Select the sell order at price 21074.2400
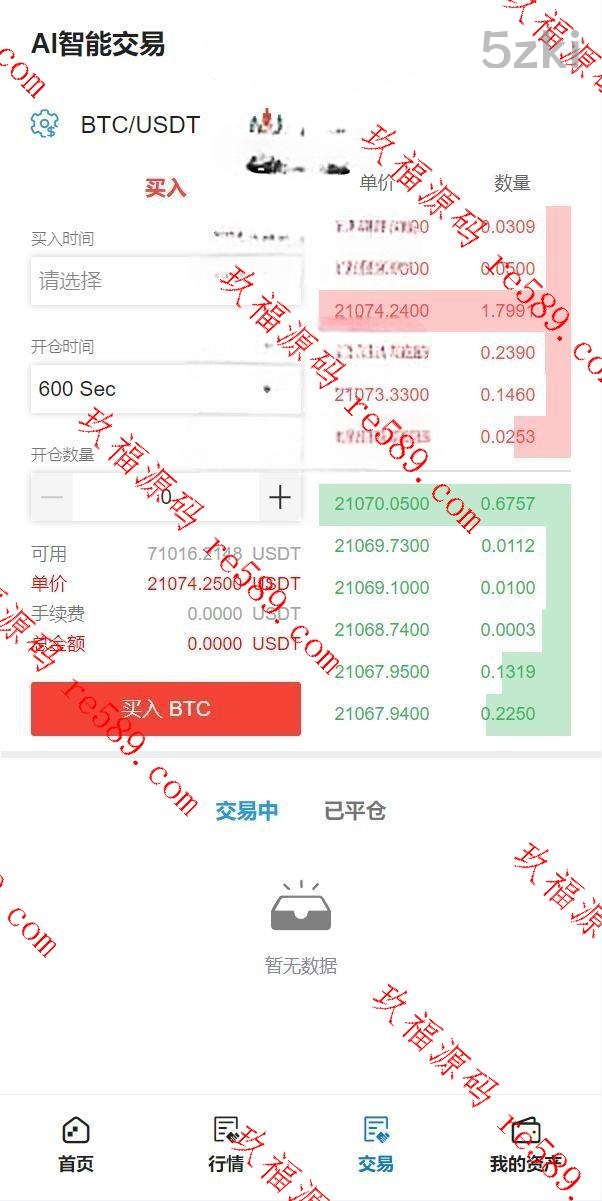602x1201 pixels. pyautogui.click(x=440, y=311)
